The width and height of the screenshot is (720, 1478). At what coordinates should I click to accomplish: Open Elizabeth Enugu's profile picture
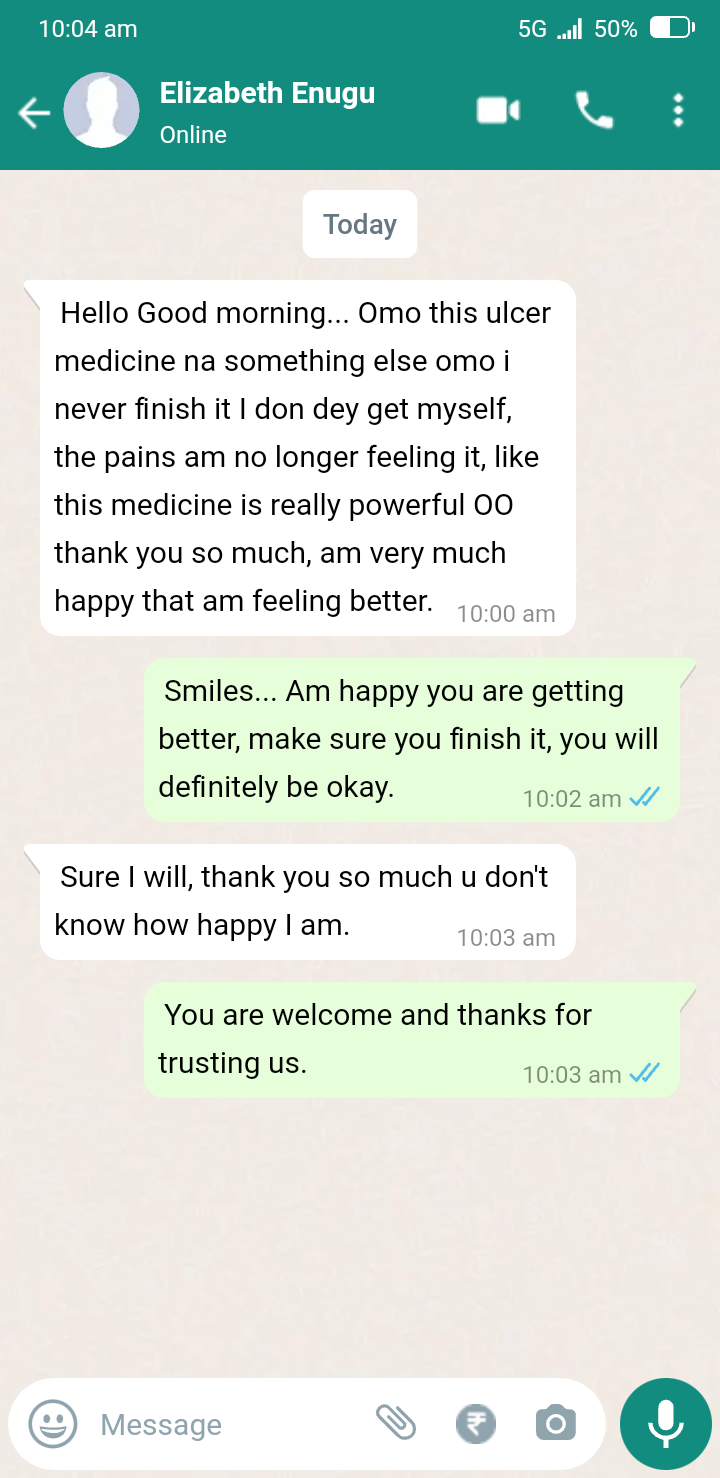(x=101, y=111)
